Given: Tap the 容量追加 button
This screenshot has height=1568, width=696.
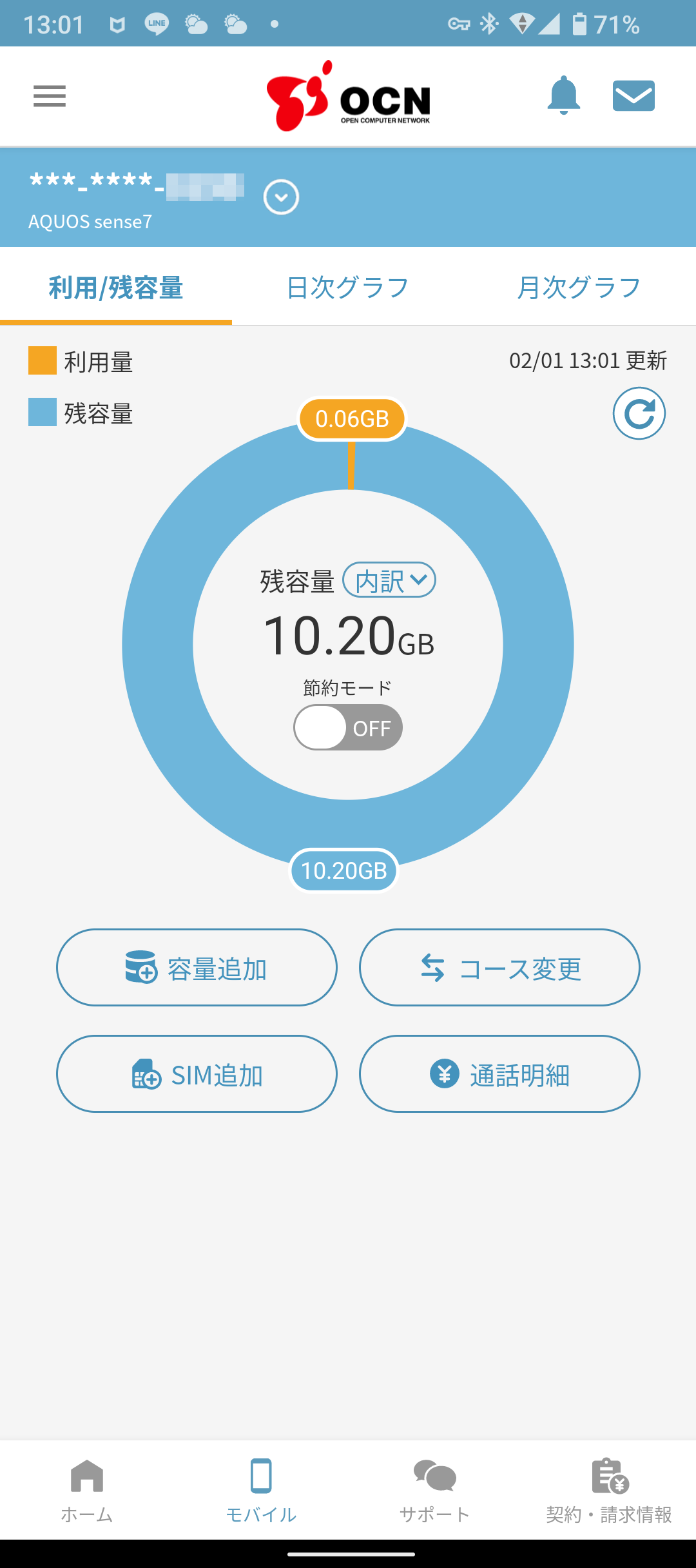Looking at the screenshot, I should pos(197,967).
